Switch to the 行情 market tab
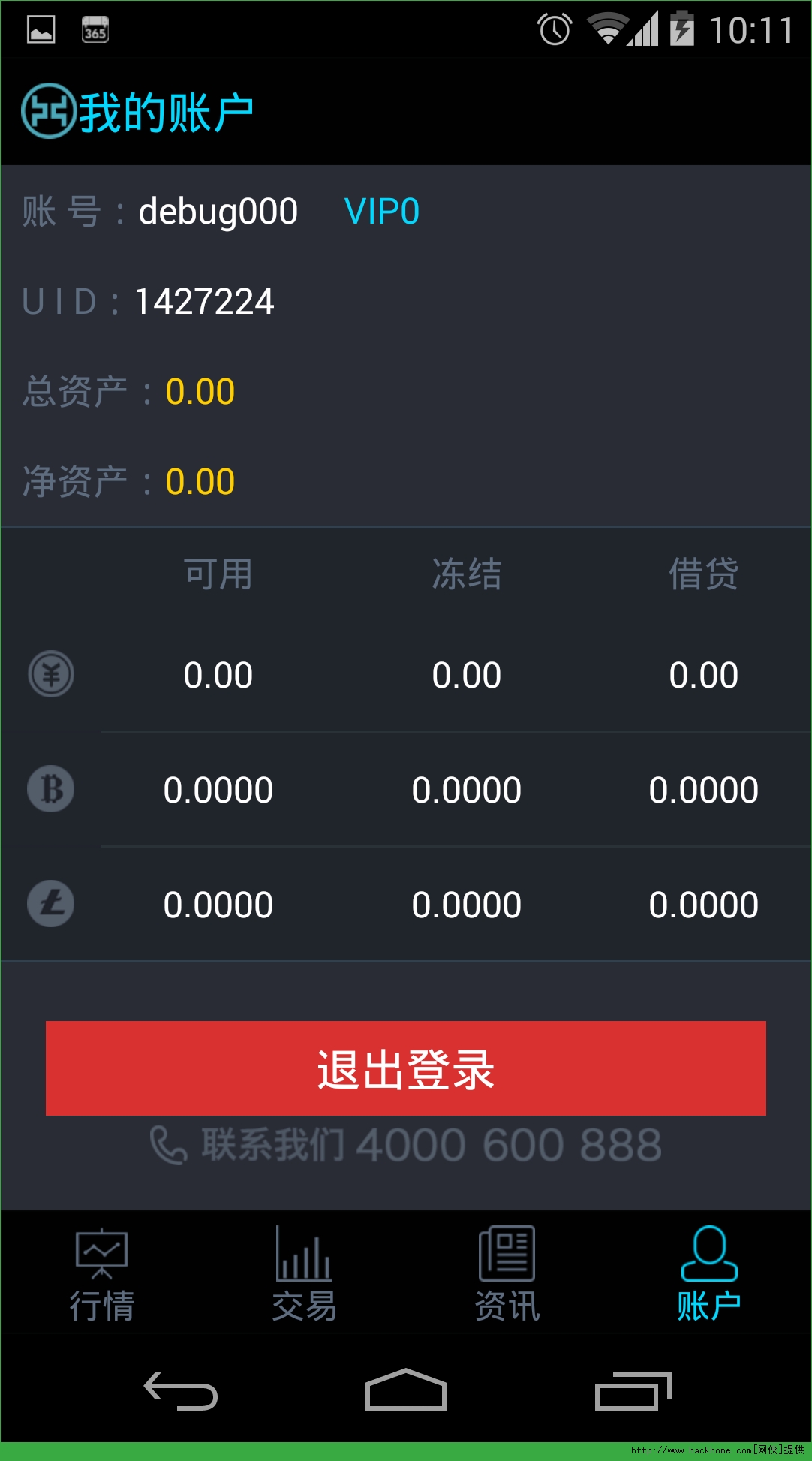Image resolution: width=812 pixels, height=1461 pixels. coord(102,1273)
